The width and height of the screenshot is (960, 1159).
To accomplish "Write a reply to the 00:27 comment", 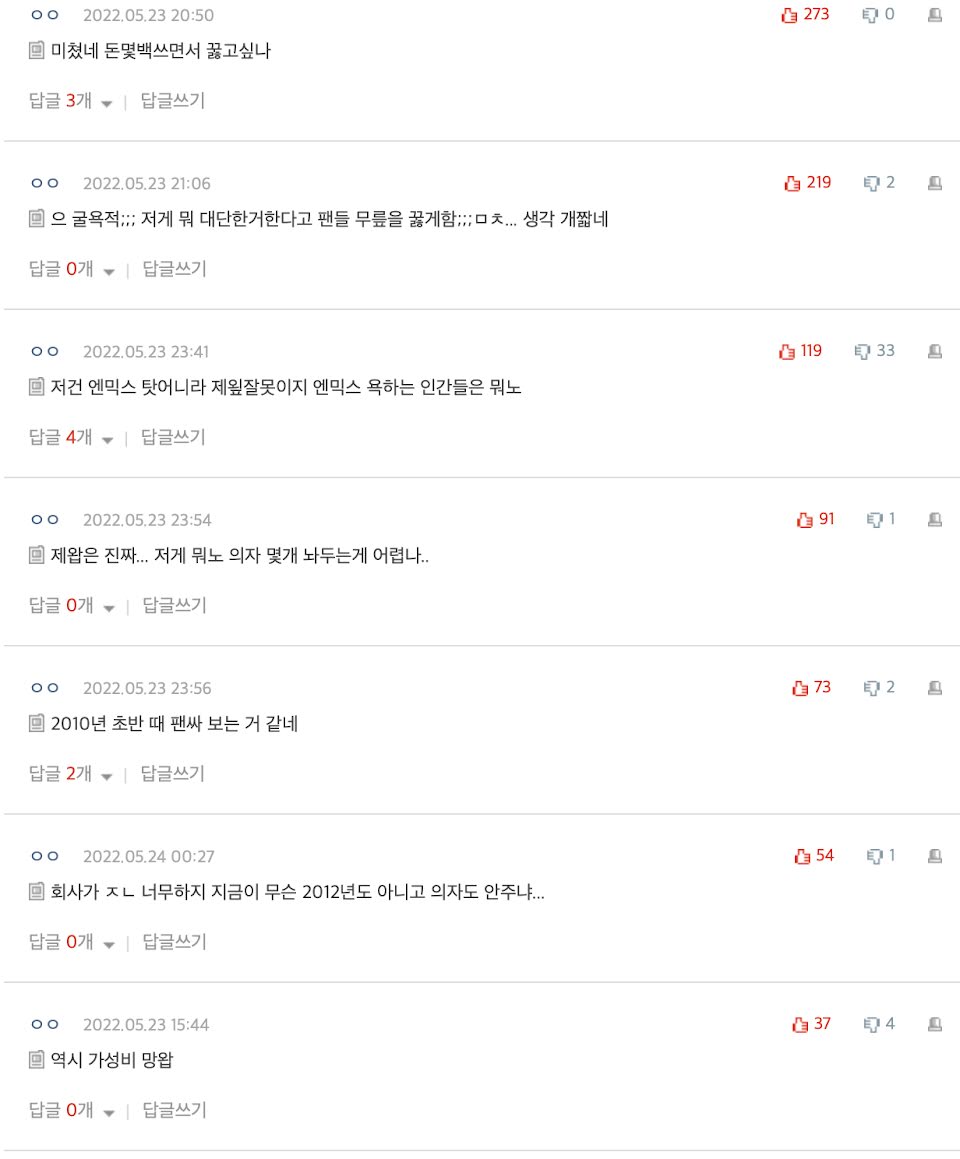I will [174, 941].
